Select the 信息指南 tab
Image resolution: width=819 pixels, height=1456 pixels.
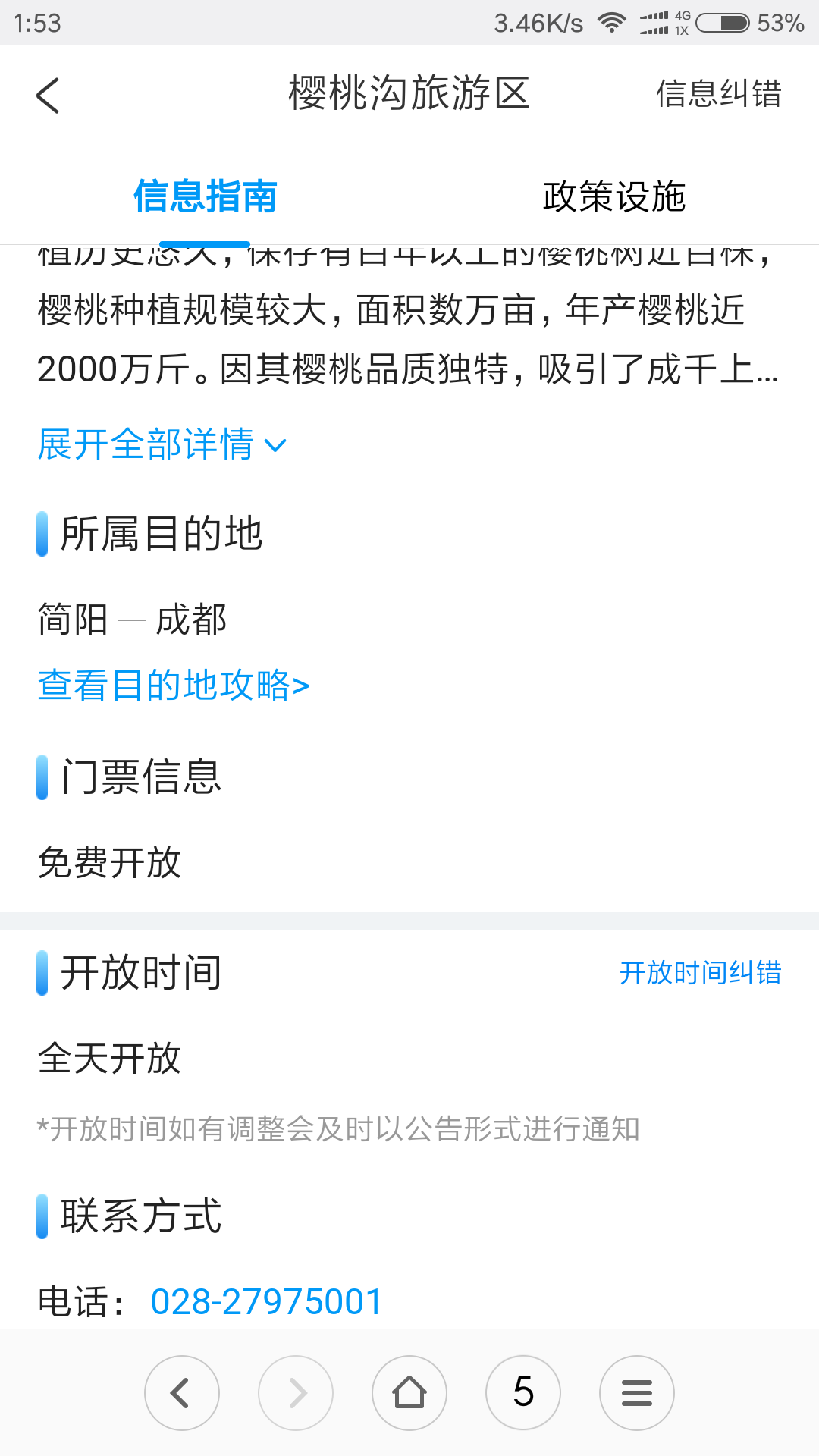[205, 196]
